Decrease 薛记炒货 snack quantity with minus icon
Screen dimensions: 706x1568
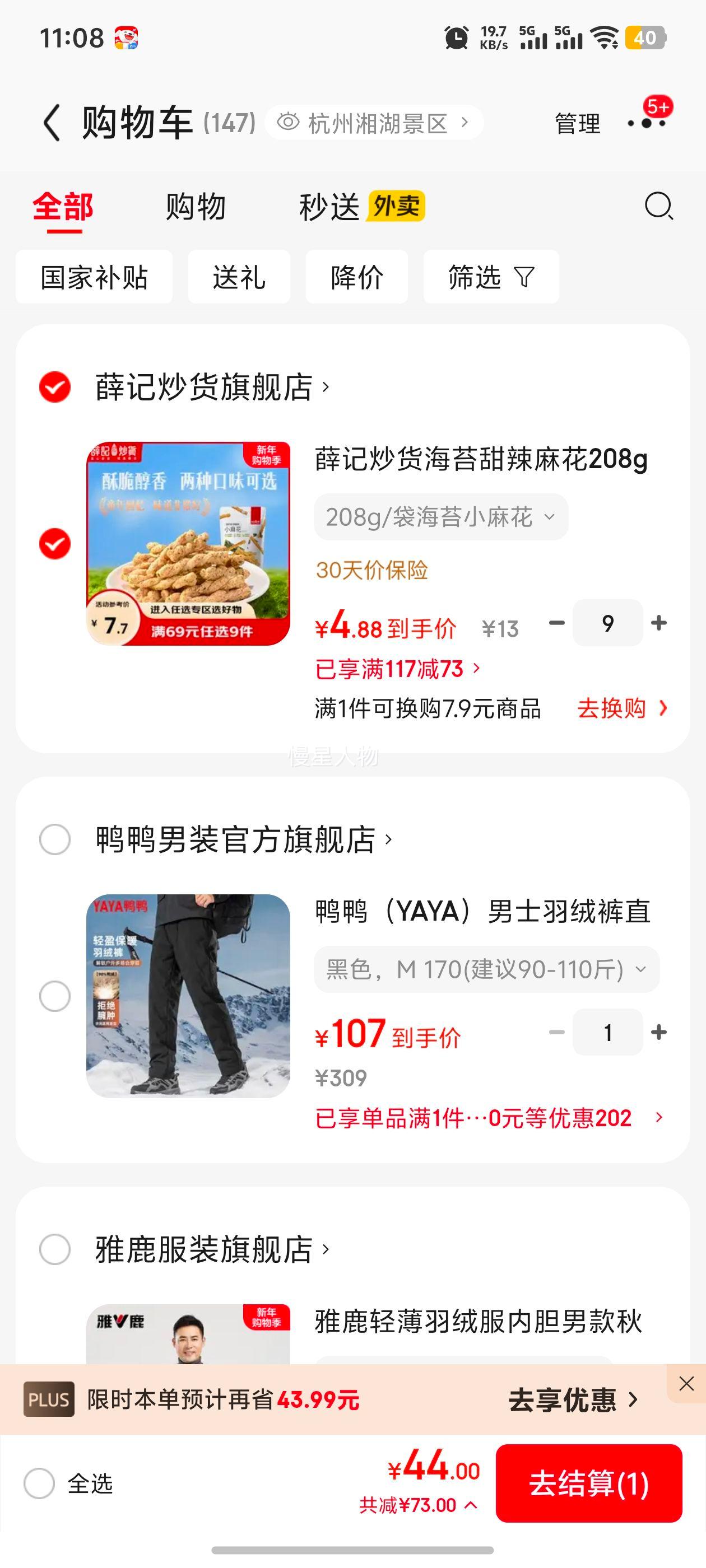click(x=556, y=623)
